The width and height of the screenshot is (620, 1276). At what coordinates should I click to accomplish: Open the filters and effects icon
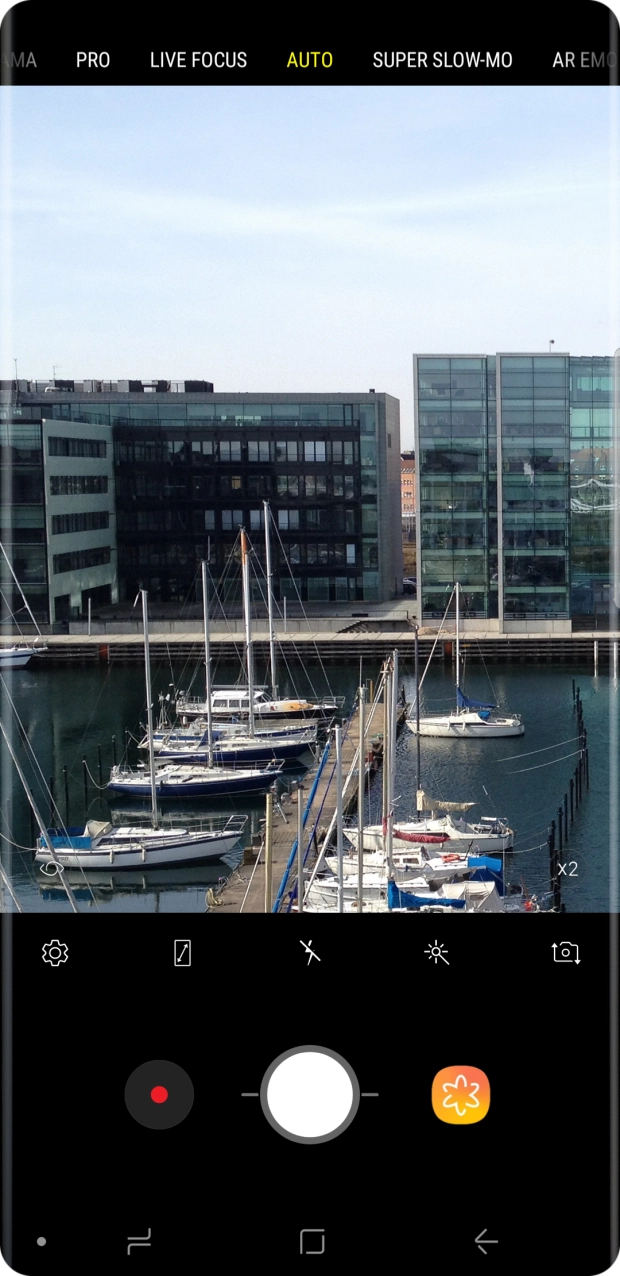(437, 953)
